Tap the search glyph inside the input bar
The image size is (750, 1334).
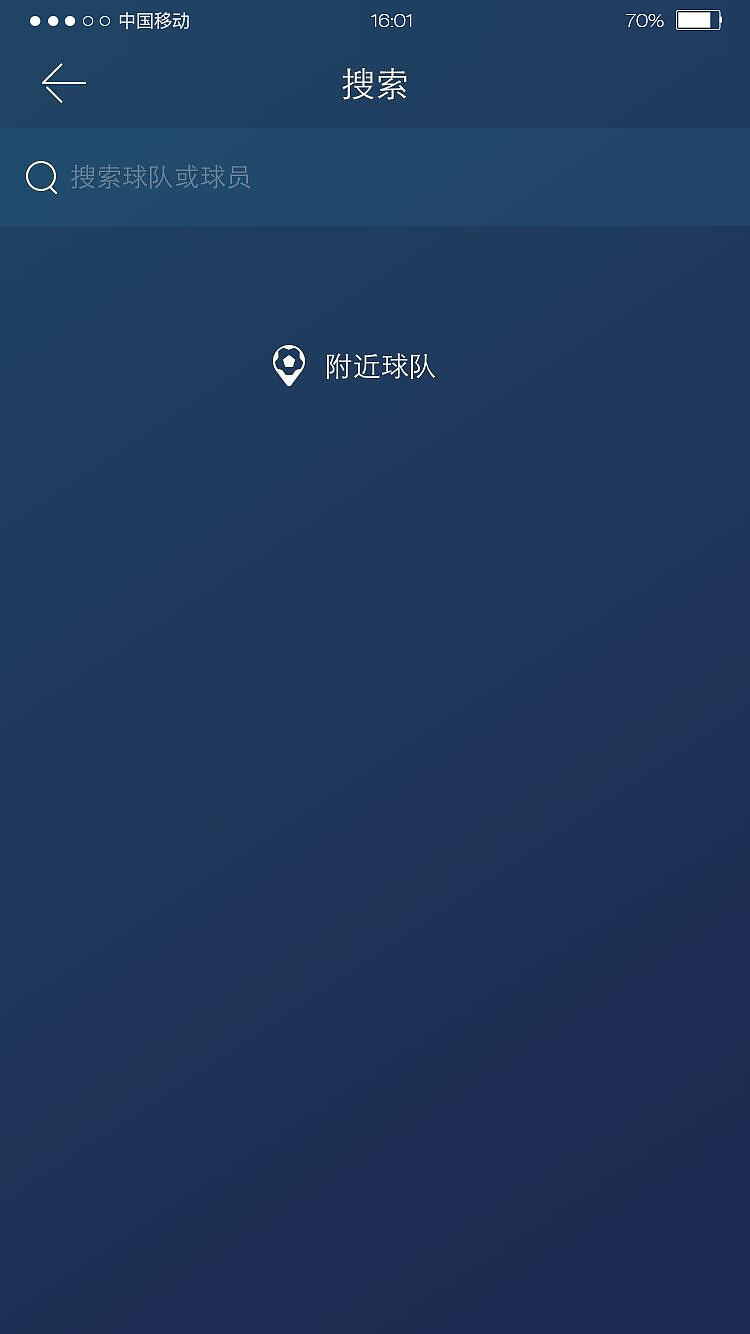click(40, 176)
